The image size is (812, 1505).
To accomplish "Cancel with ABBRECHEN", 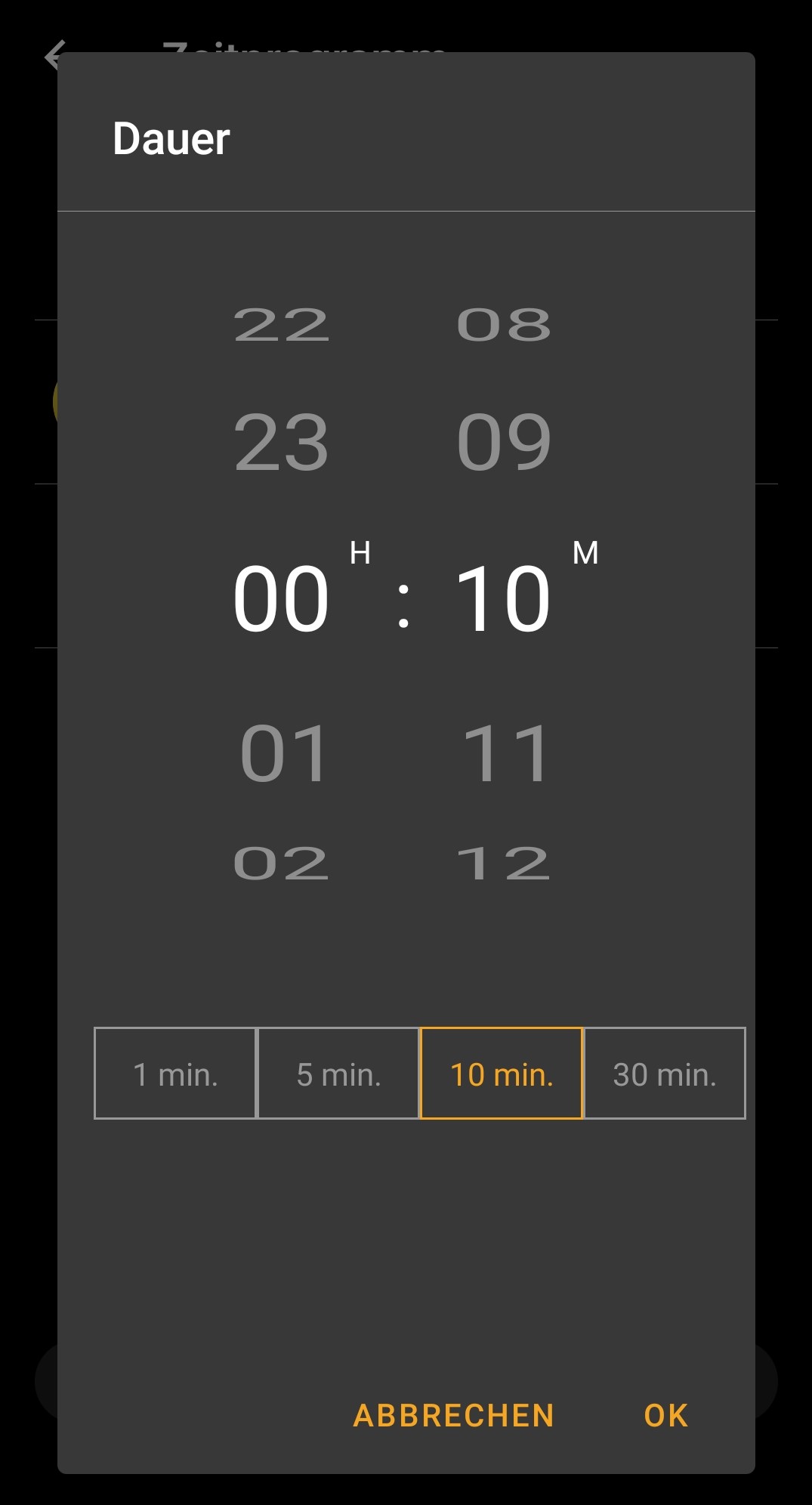I will (x=453, y=1415).
